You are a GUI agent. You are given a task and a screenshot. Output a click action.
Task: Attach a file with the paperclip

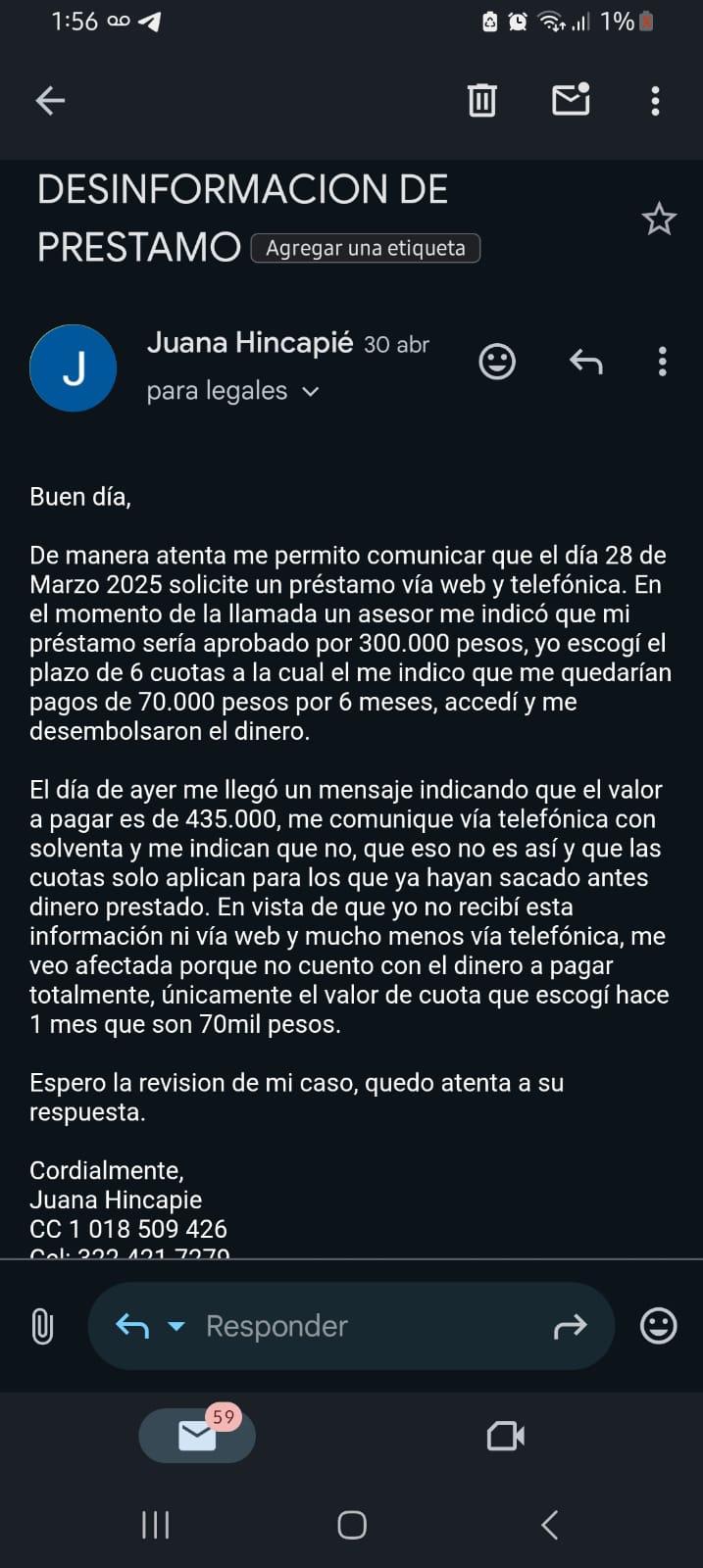click(42, 1326)
